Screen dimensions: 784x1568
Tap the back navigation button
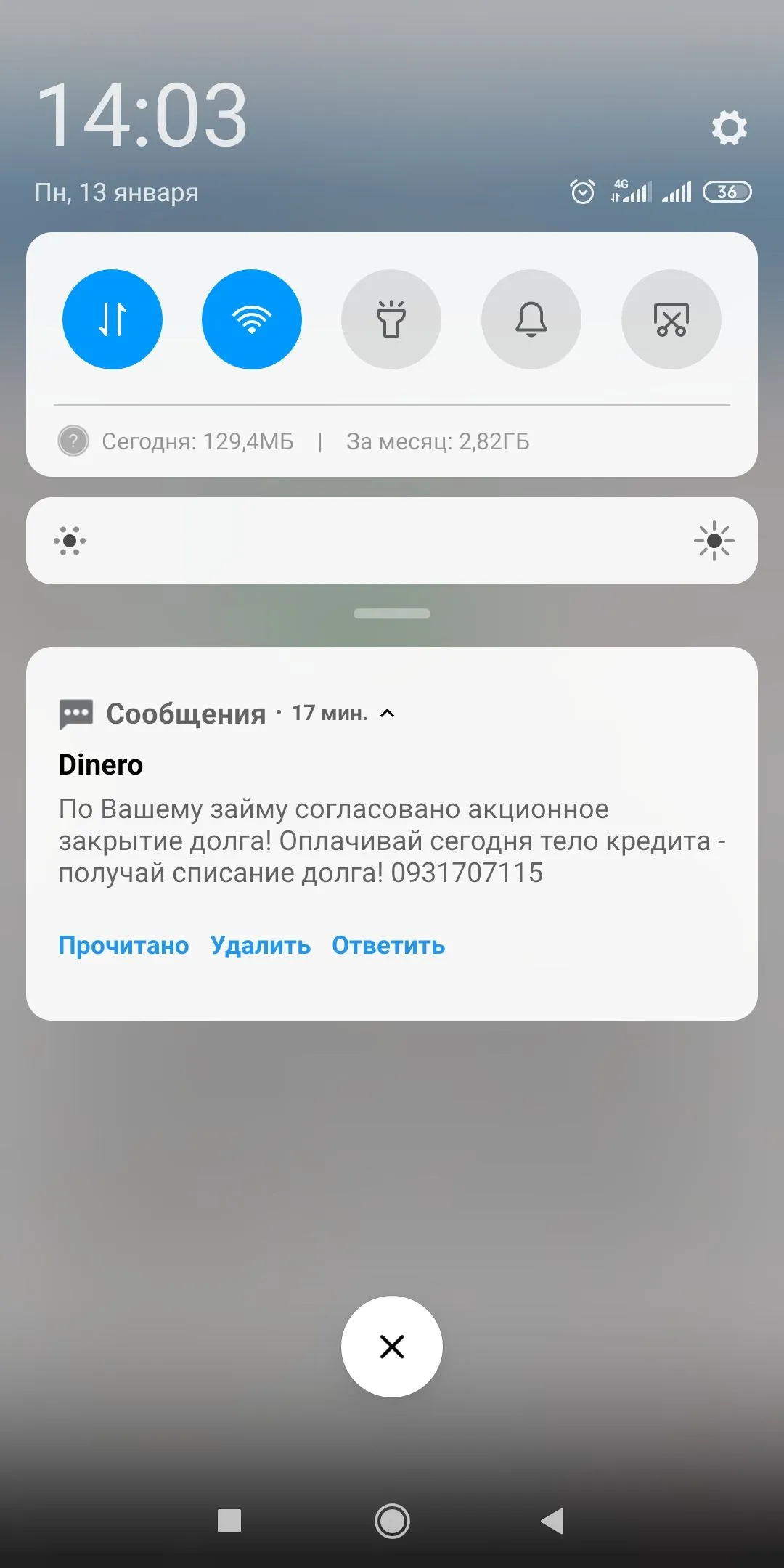click(553, 1521)
